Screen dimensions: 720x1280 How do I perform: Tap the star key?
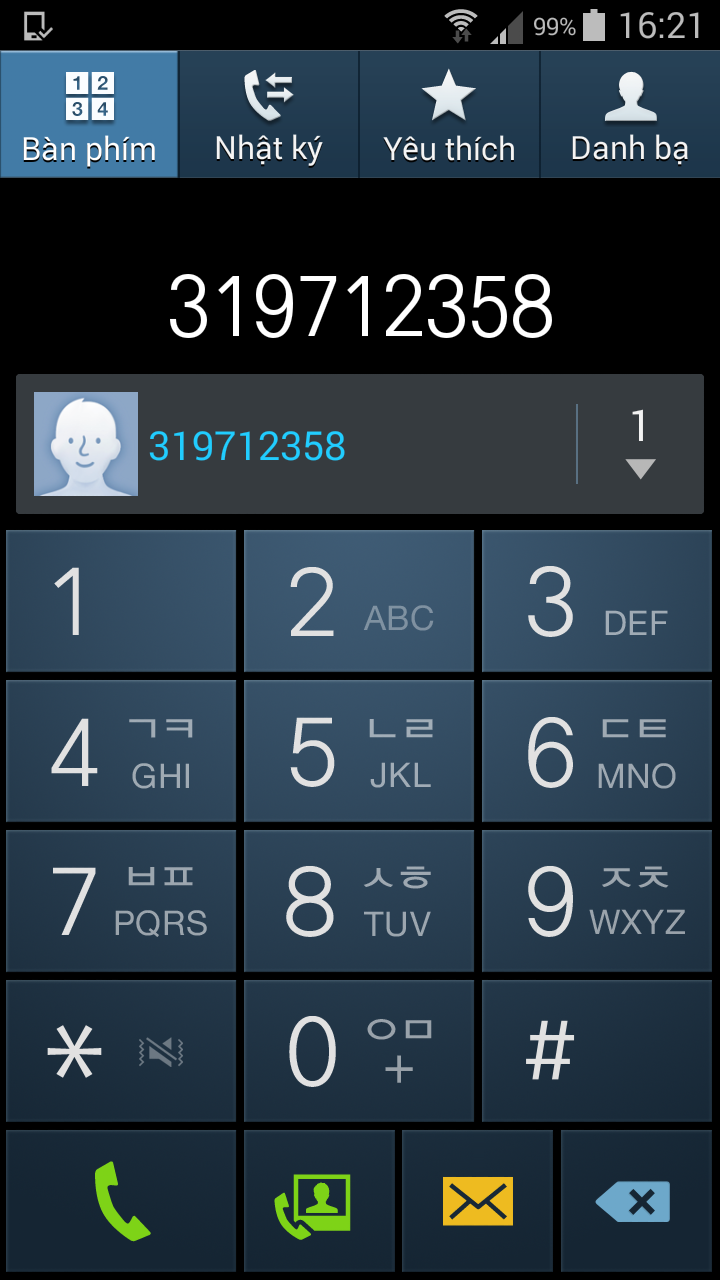pos(121,1051)
